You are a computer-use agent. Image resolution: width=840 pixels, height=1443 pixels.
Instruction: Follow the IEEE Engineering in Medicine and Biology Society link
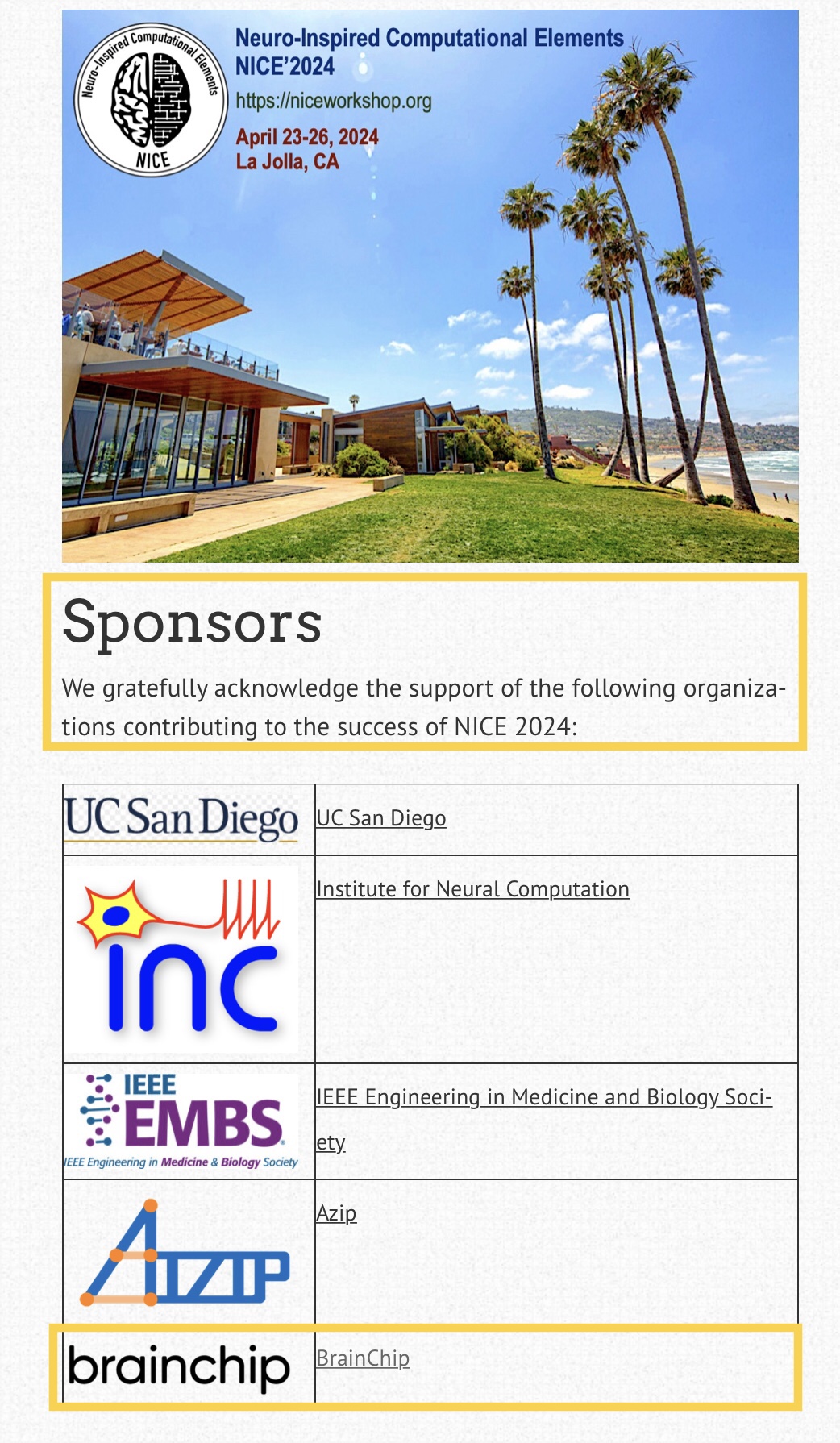(x=543, y=1097)
